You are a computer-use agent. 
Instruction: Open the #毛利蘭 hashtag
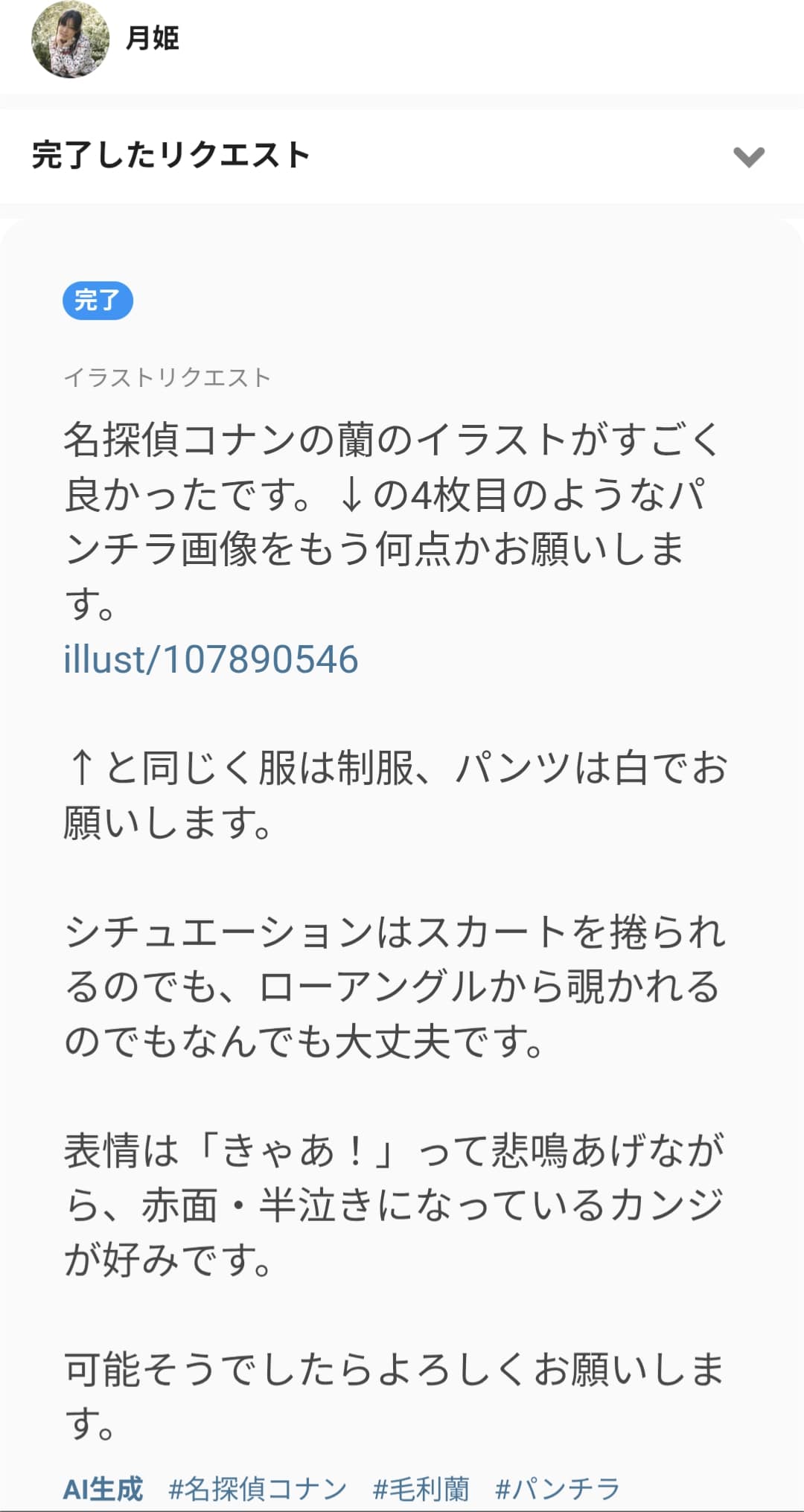click(421, 1489)
